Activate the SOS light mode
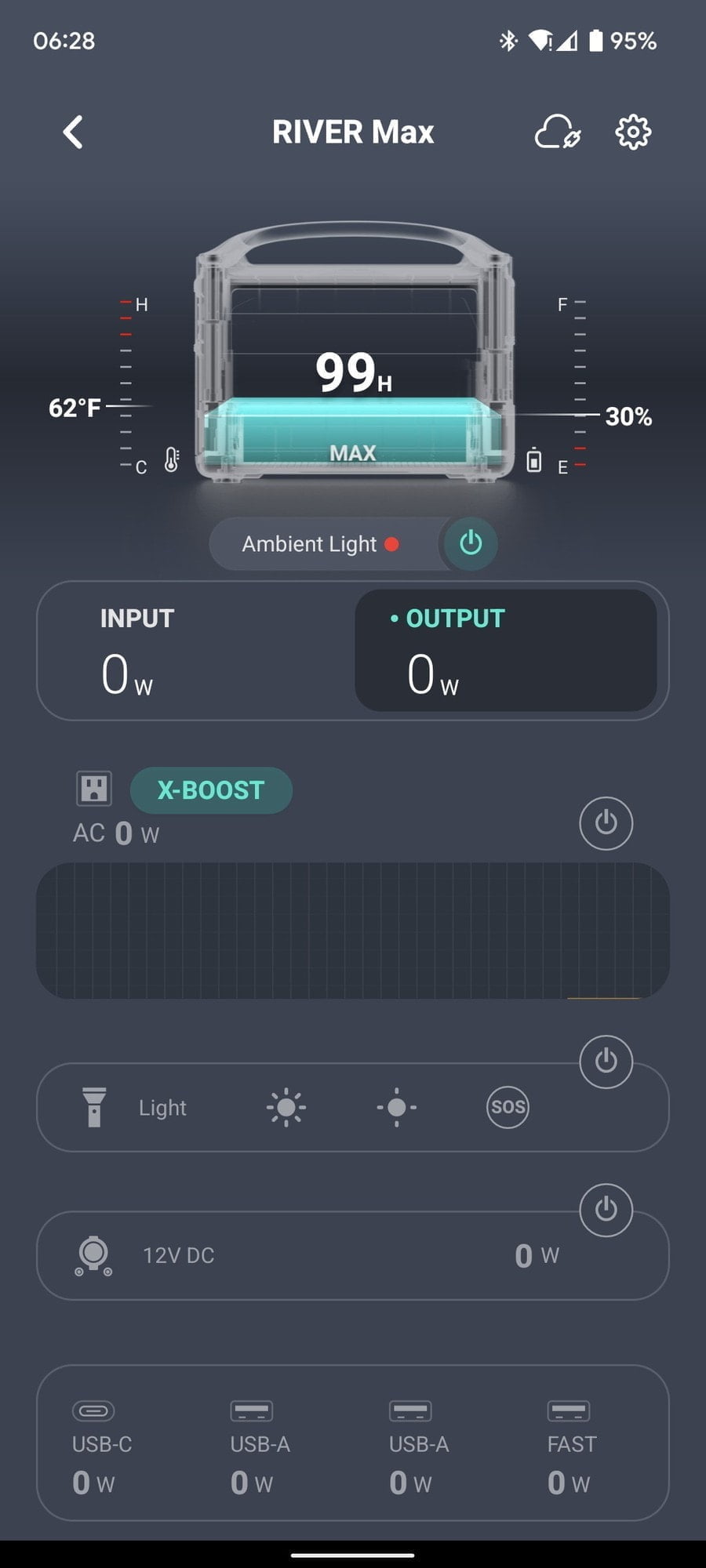This screenshot has height=1568, width=706. [x=508, y=1107]
